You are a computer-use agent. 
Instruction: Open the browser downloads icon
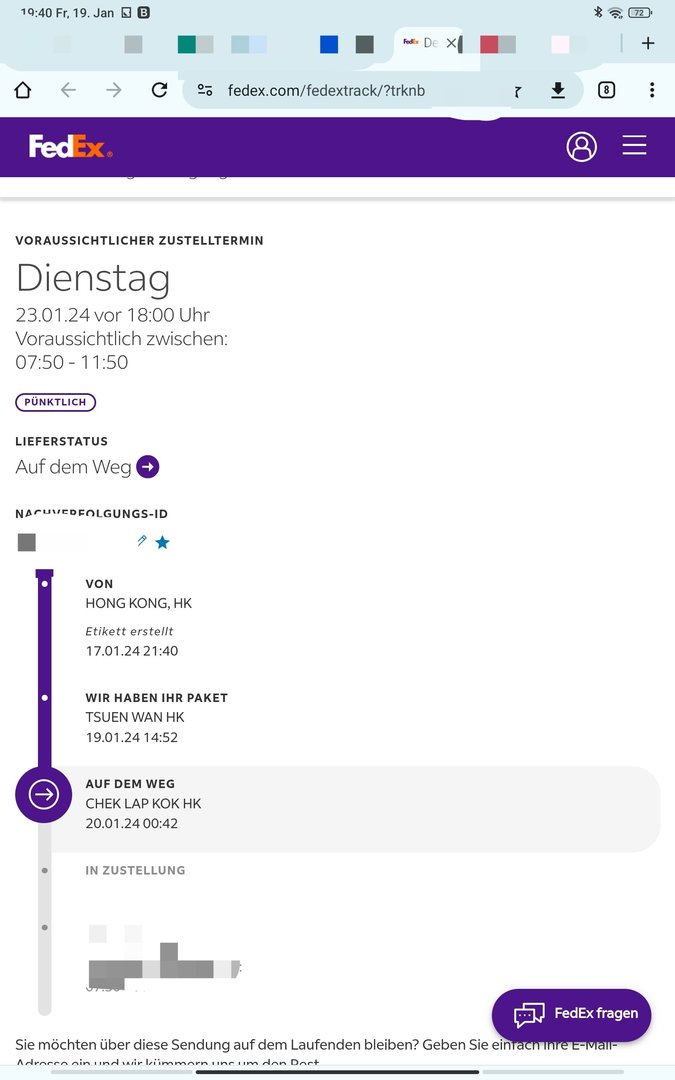558,90
